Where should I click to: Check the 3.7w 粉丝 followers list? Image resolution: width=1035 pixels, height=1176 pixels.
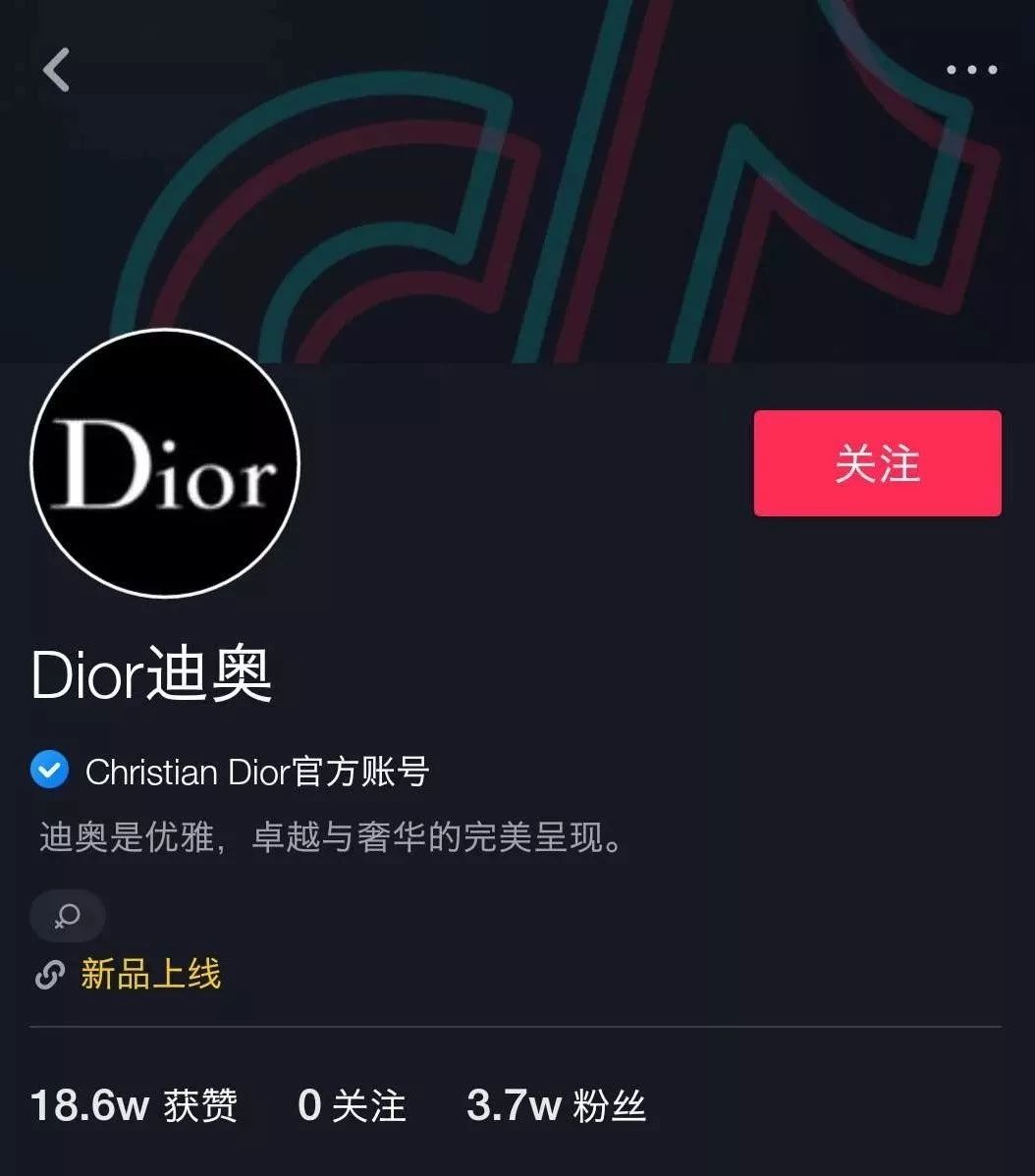(x=557, y=1105)
